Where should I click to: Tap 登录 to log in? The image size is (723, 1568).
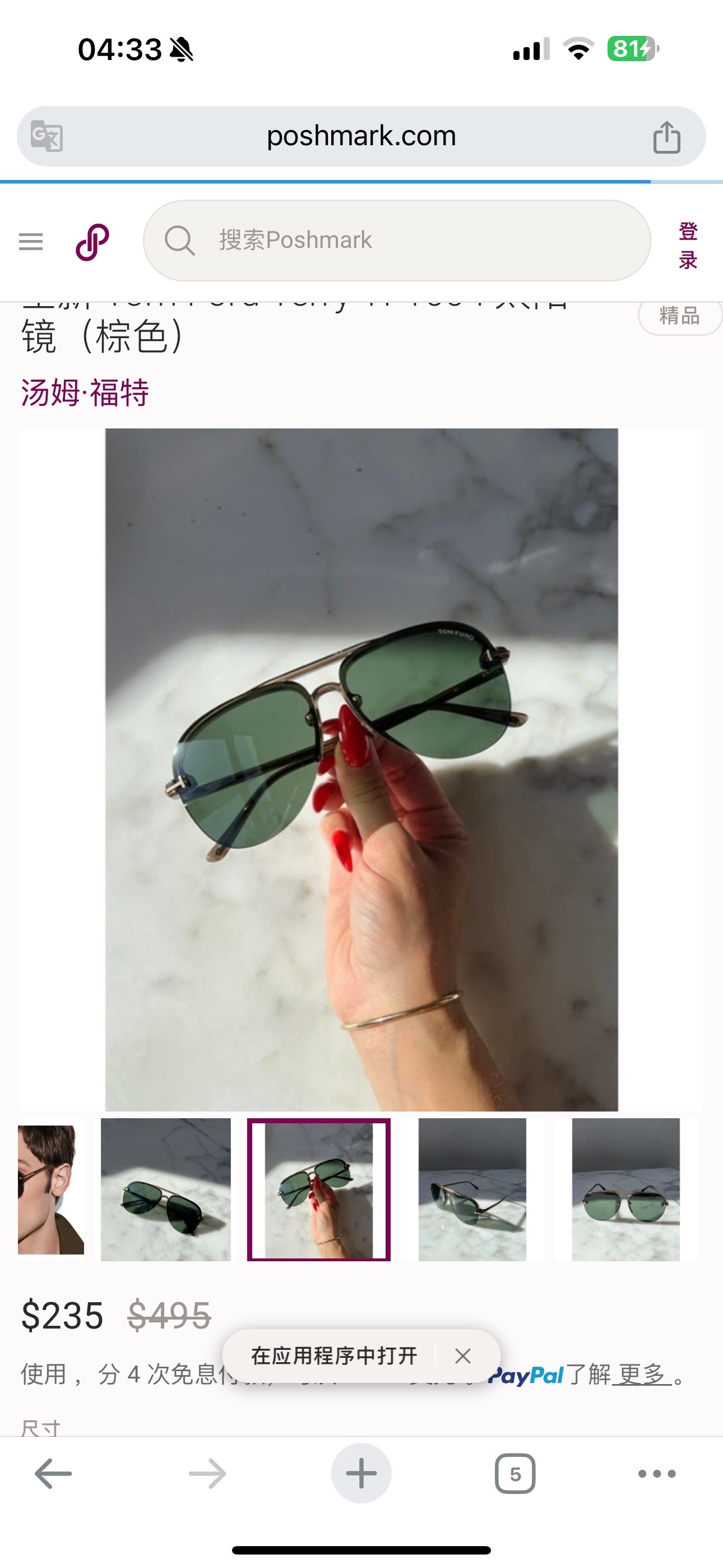(x=688, y=245)
